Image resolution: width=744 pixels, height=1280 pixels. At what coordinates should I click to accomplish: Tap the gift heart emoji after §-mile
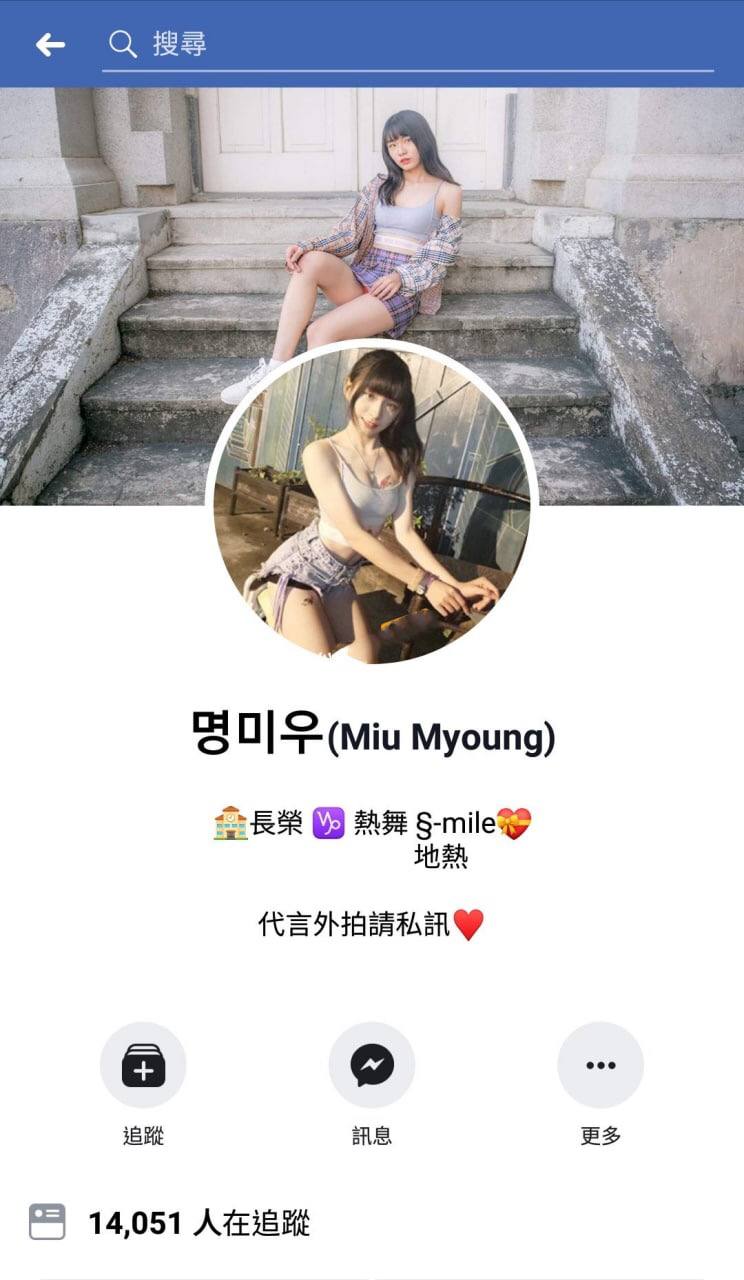(x=514, y=823)
